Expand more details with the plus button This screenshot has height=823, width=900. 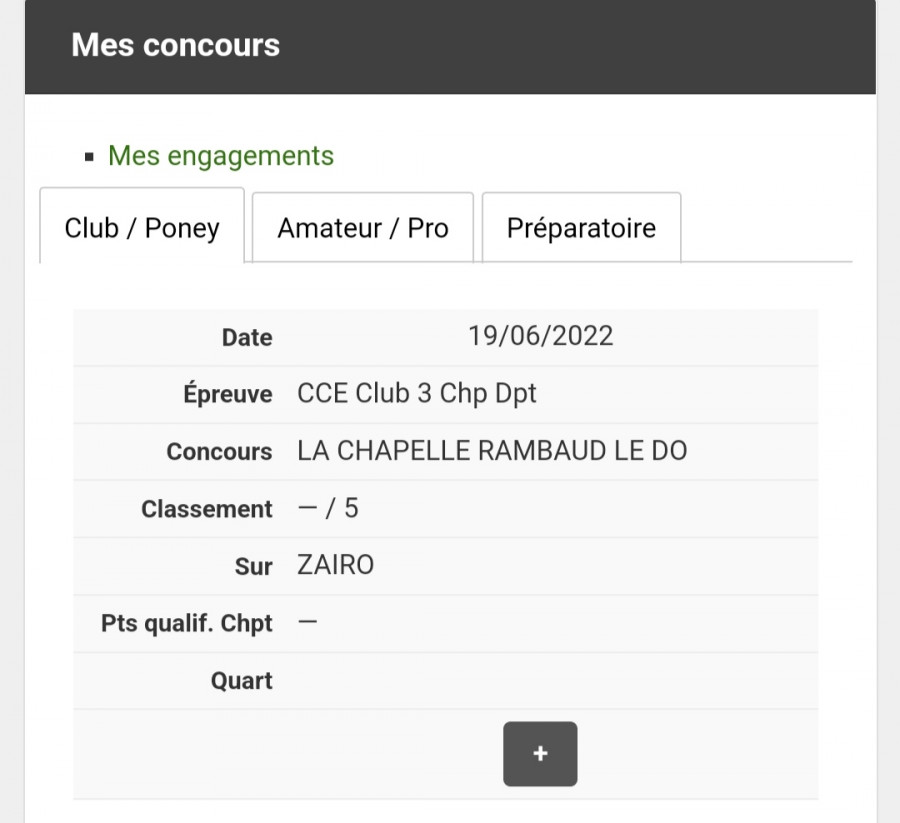pos(540,754)
